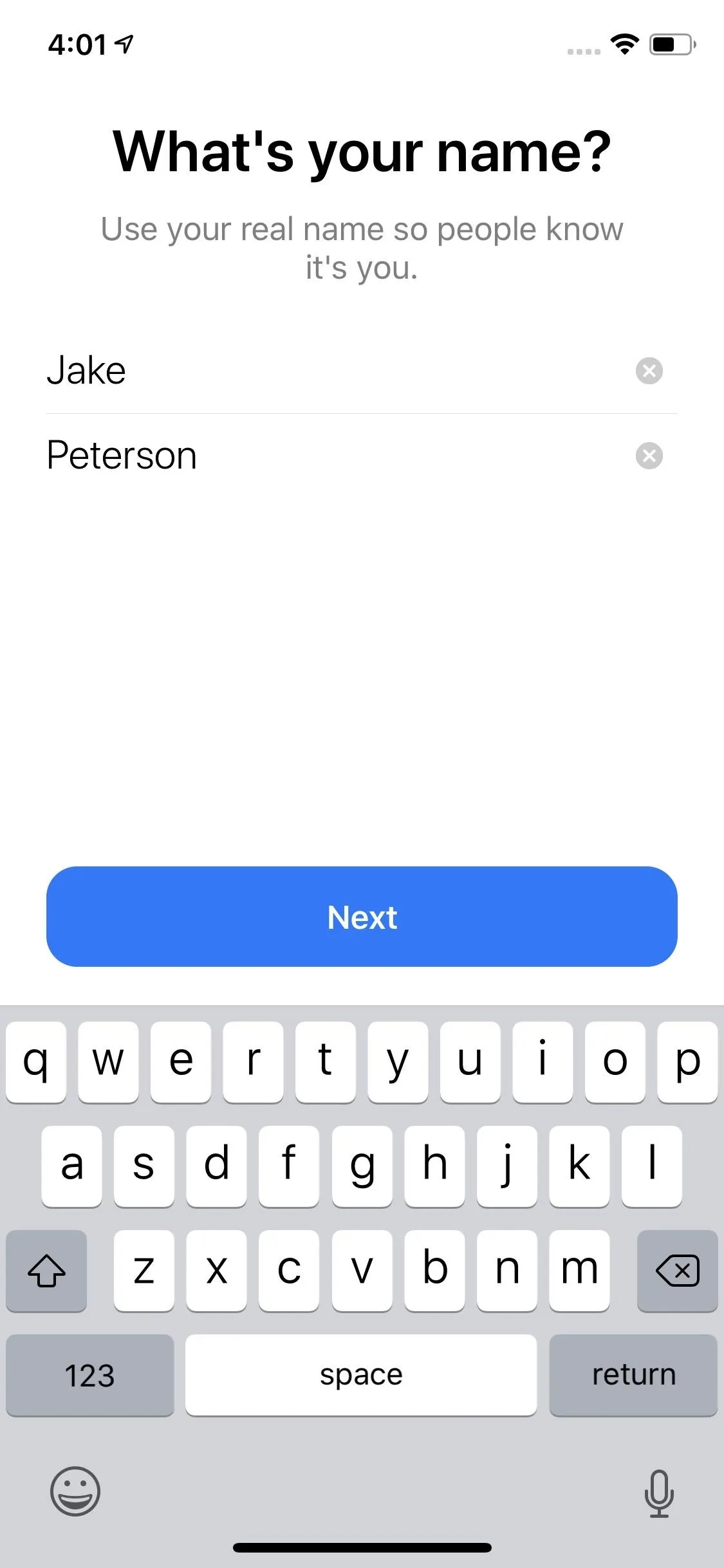This screenshot has height=1568, width=724.
Task: Tap the keyboard backspace key
Action: 677,1271
